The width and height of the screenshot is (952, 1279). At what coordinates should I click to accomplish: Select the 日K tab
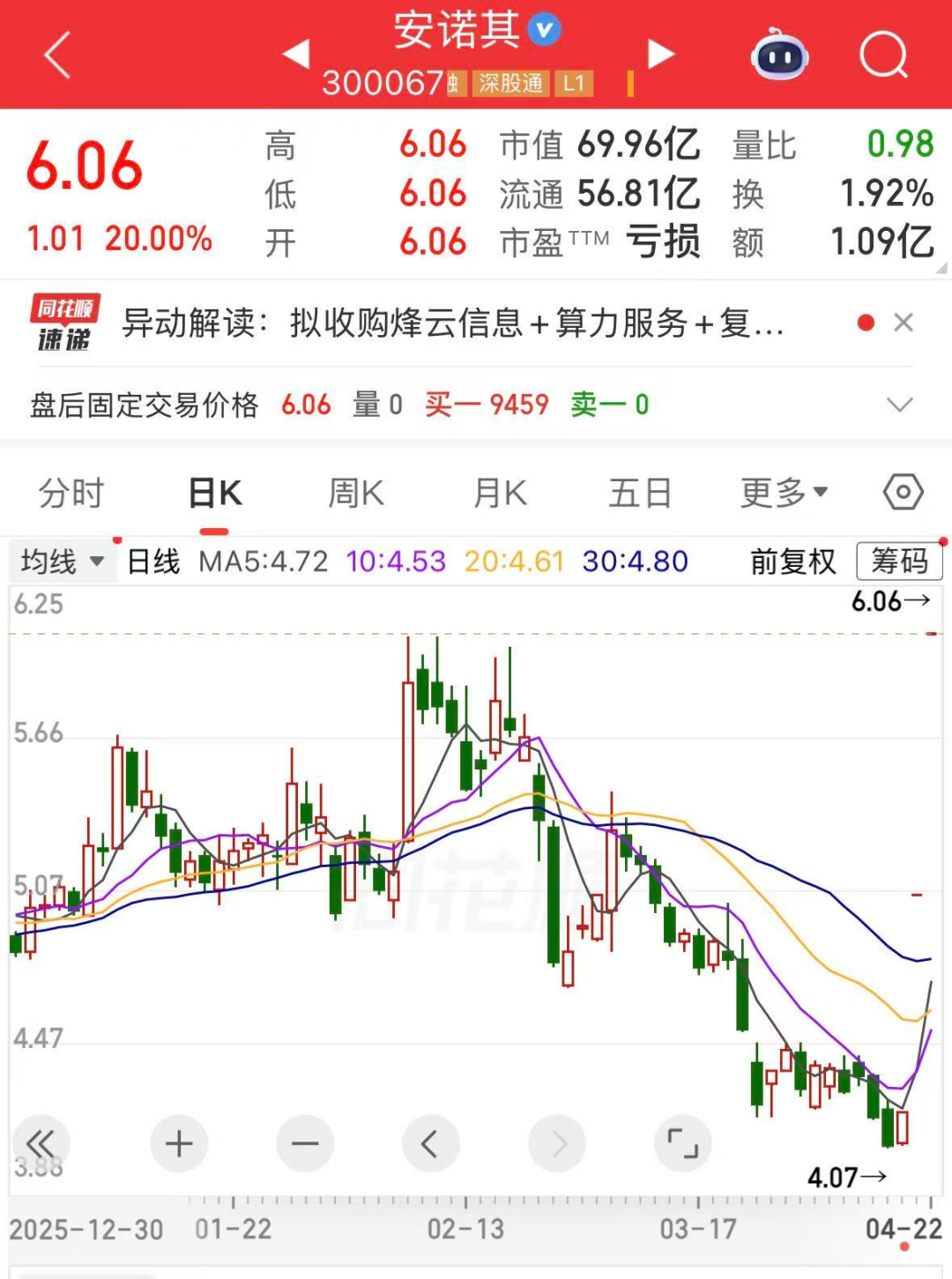[214, 493]
